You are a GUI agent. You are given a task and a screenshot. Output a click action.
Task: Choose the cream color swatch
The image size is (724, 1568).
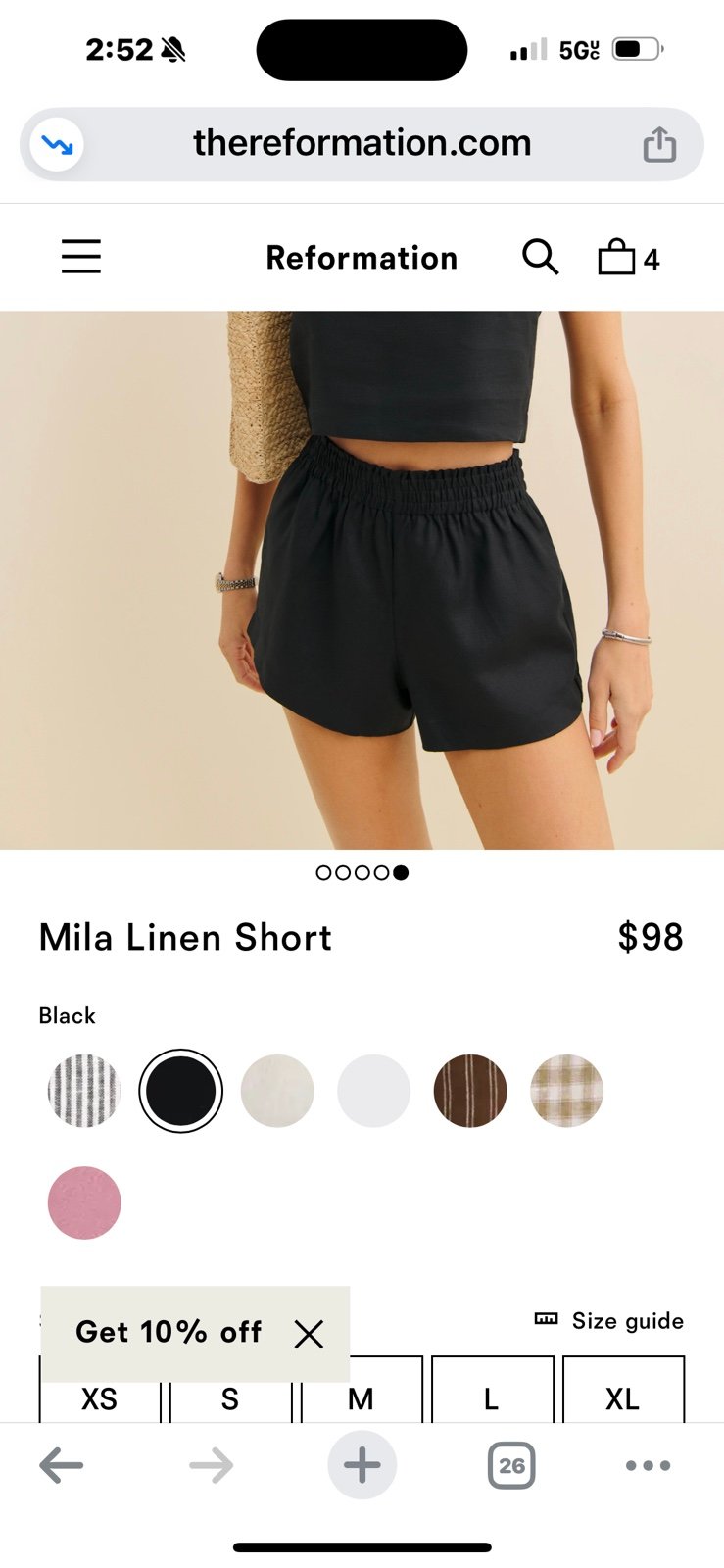click(x=277, y=1091)
